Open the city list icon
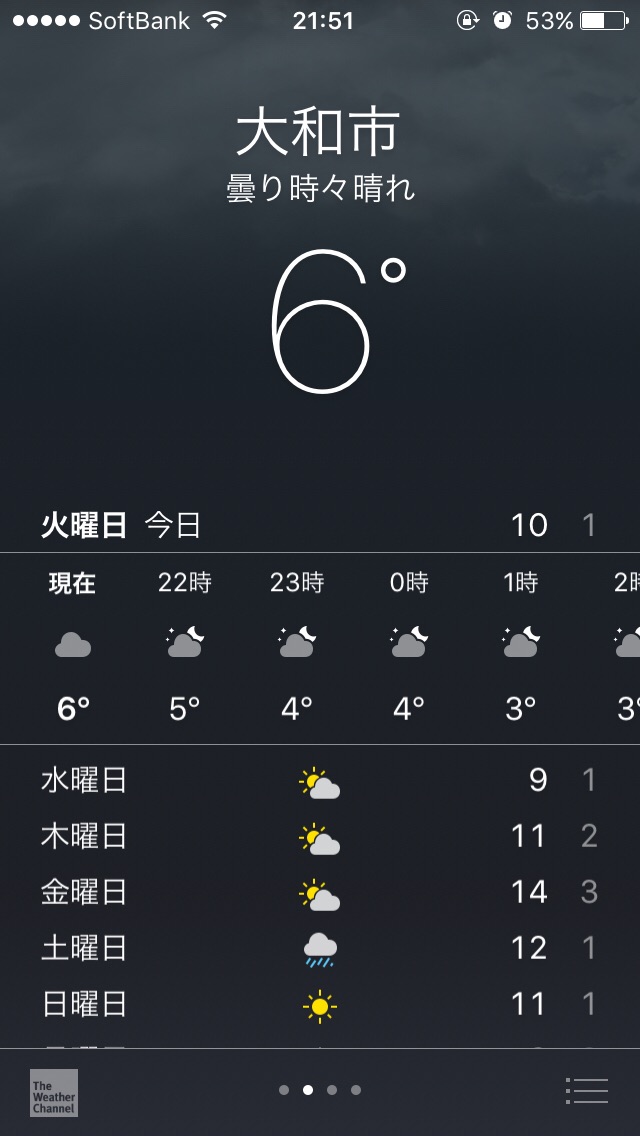Viewport: 640px width, 1136px height. coord(586,1091)
